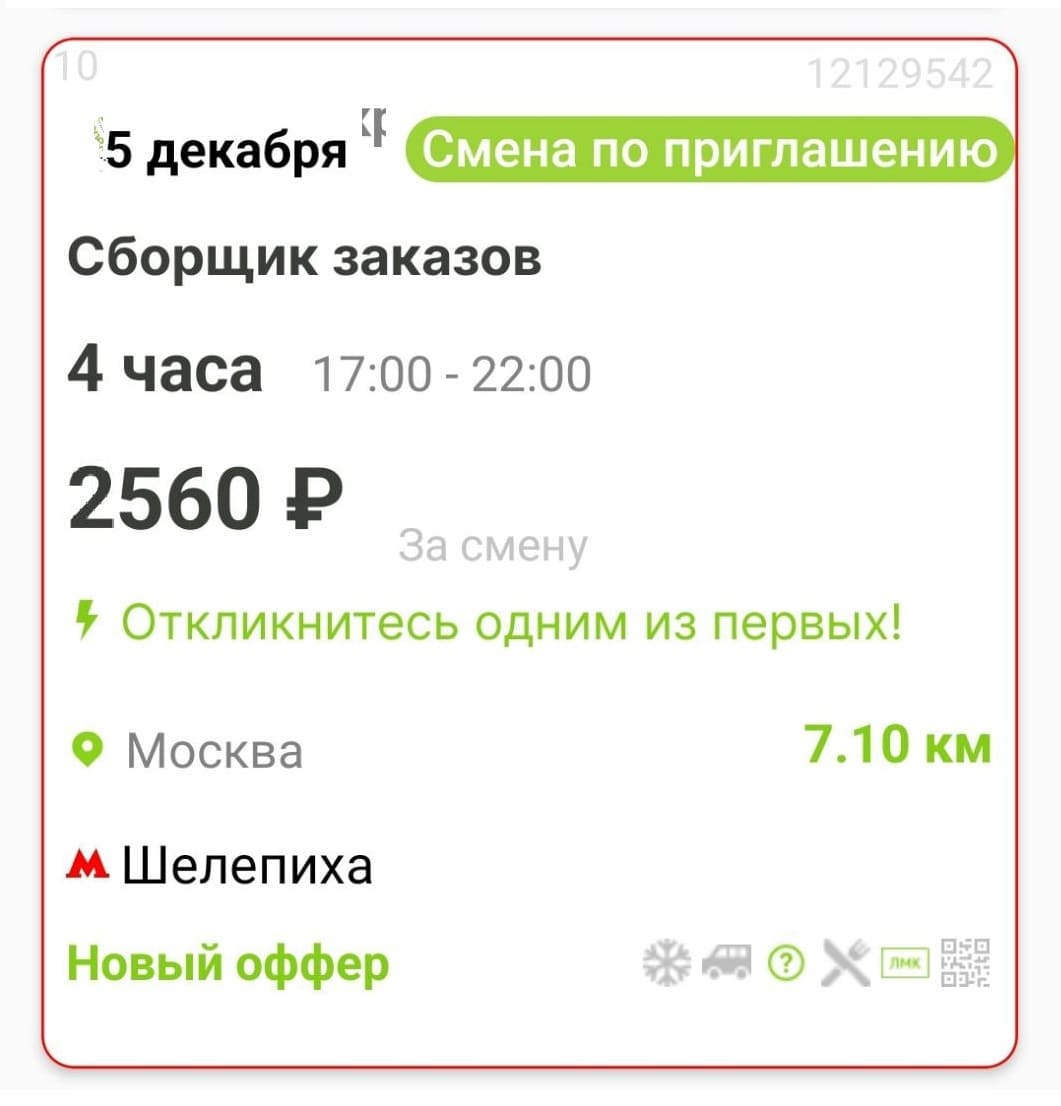
Task: Click the lightning bolt urgency icon
Action: 85,620
